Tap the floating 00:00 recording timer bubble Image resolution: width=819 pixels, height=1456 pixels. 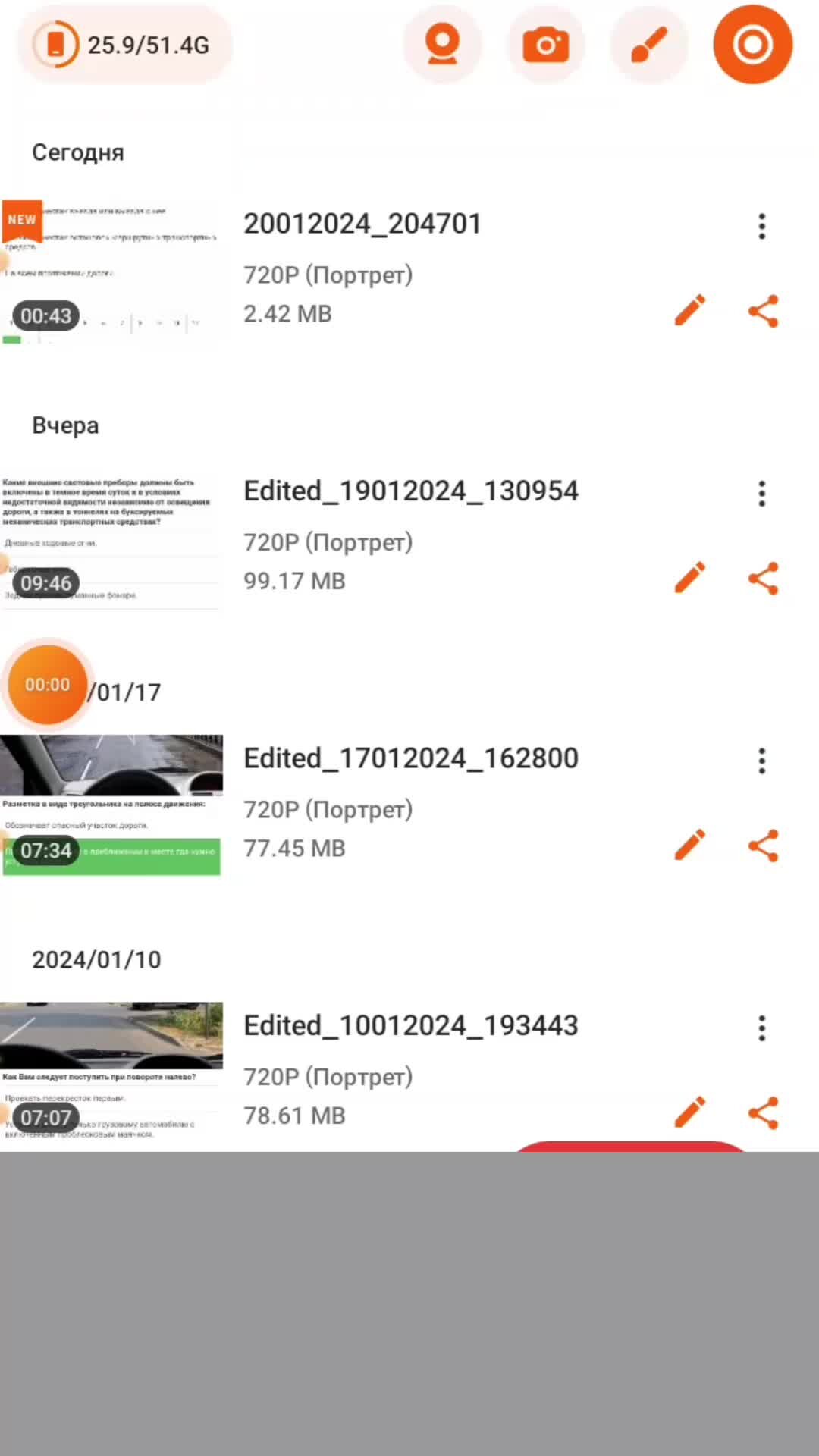(x=47, y=685)
